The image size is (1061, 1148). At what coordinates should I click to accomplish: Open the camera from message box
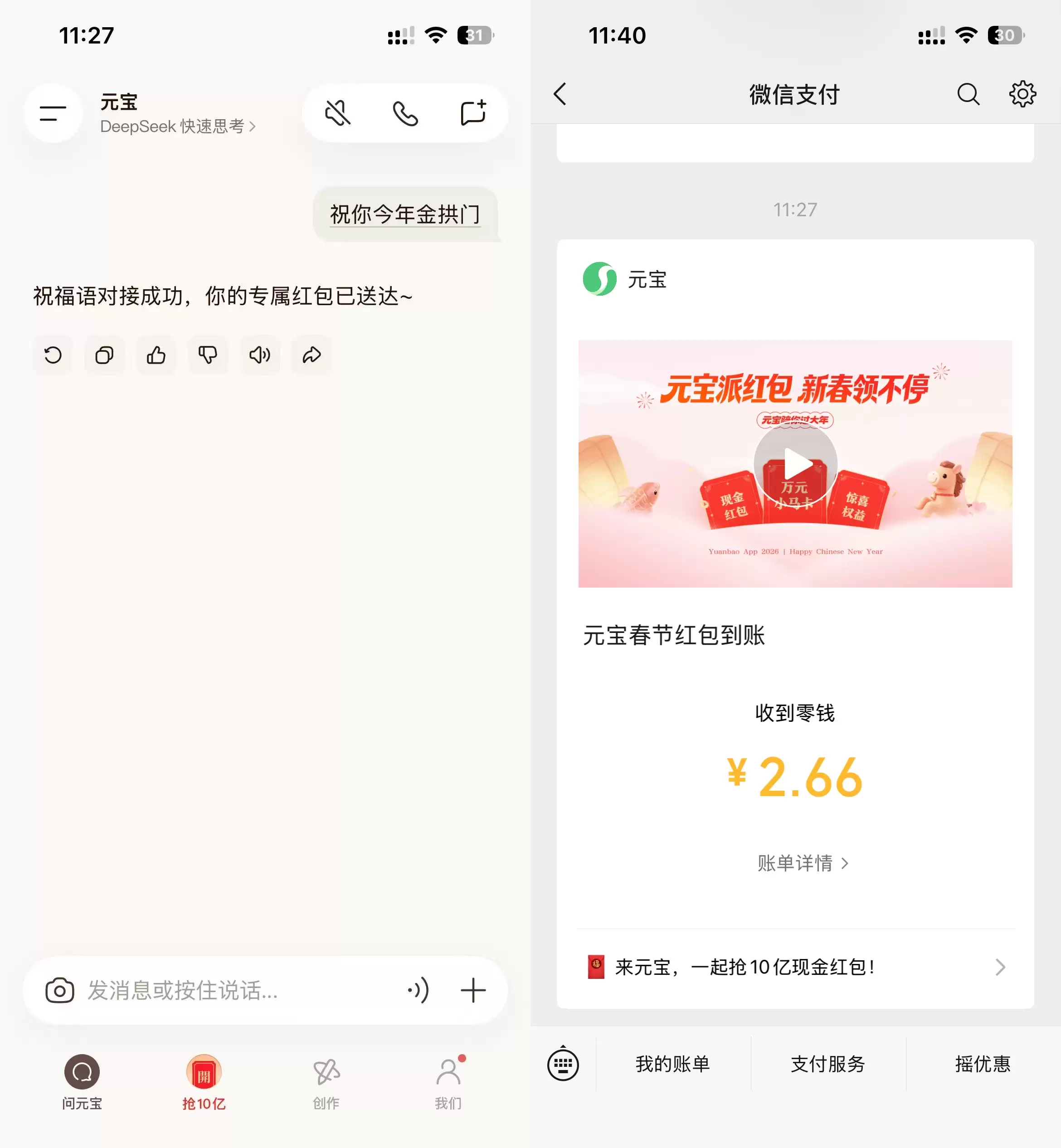[60, 990]
